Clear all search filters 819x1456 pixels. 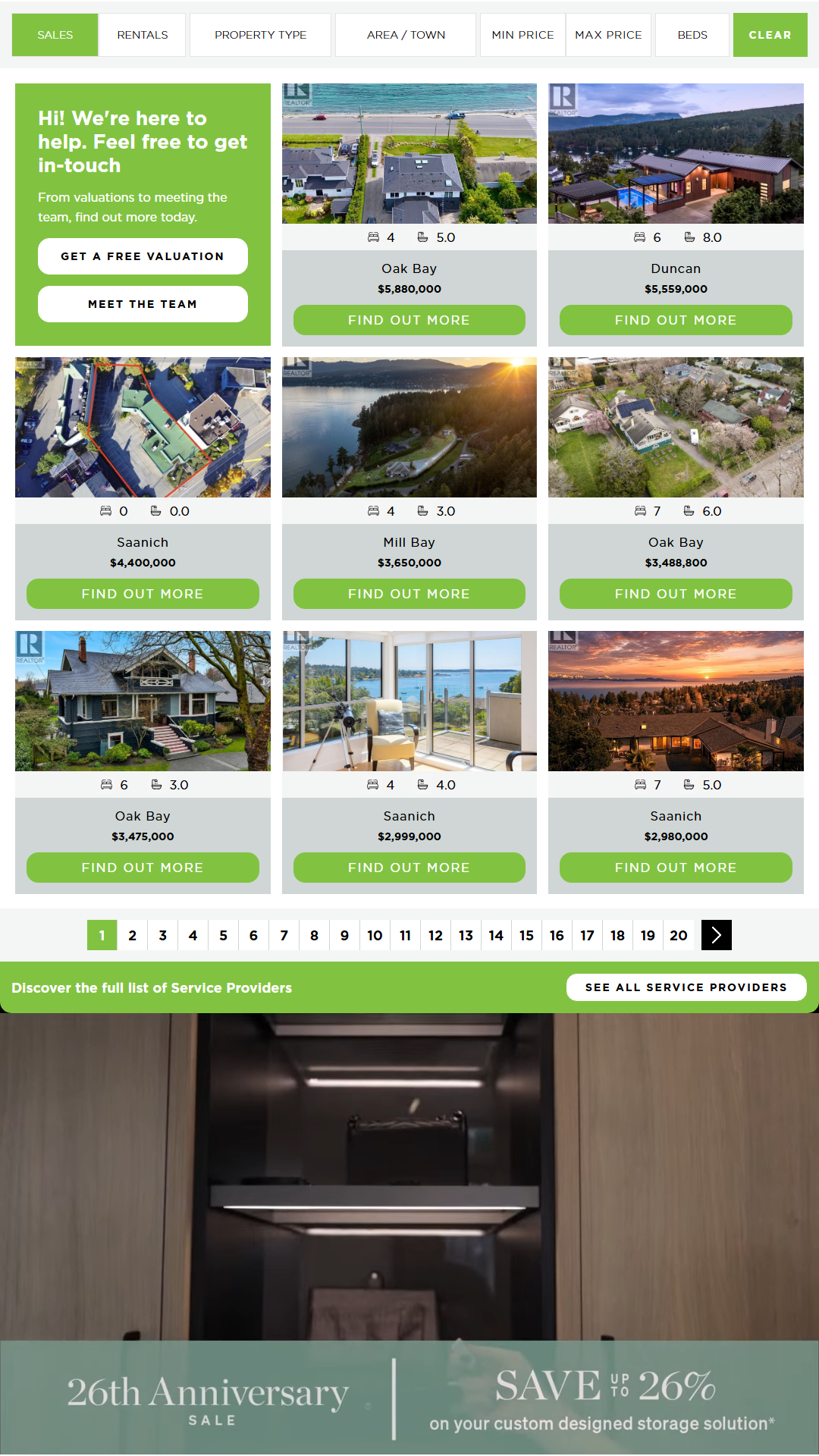point(770,35)
